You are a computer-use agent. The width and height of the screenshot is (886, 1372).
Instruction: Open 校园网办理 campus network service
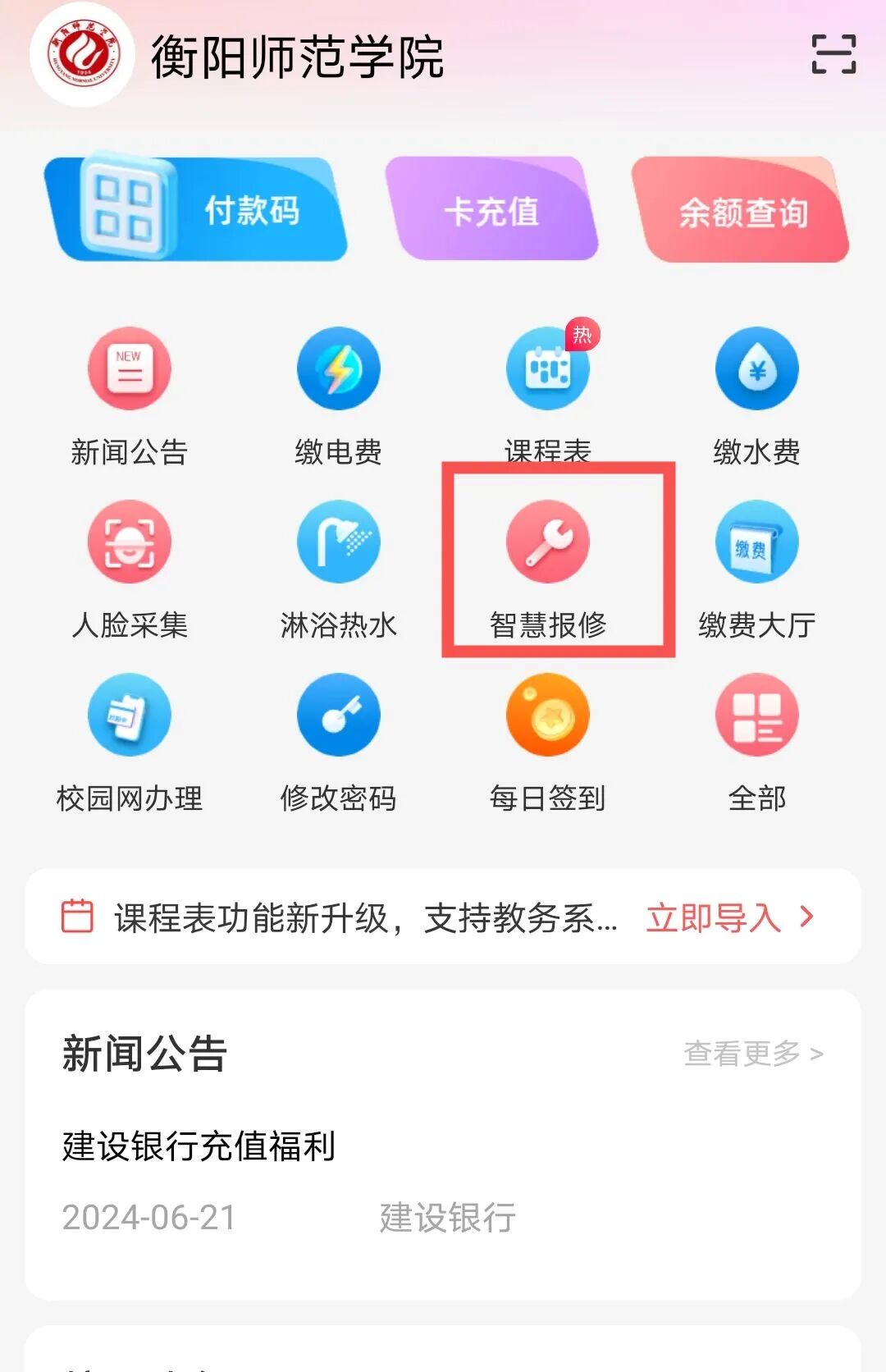pyautogui.click(x=130, y=716)
